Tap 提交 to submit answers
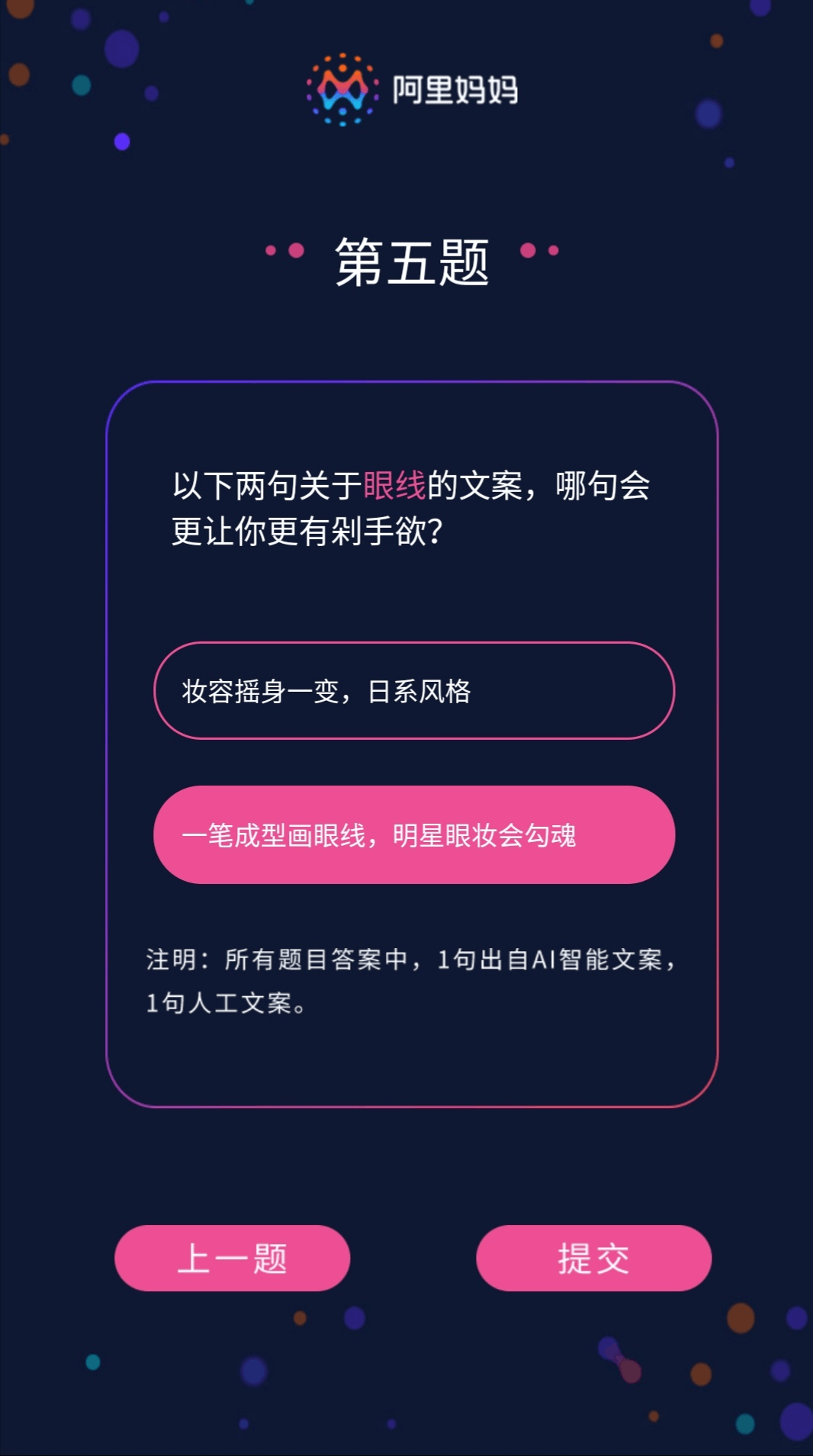This screenshot has width=813, height=1456. coord(593,1258)
